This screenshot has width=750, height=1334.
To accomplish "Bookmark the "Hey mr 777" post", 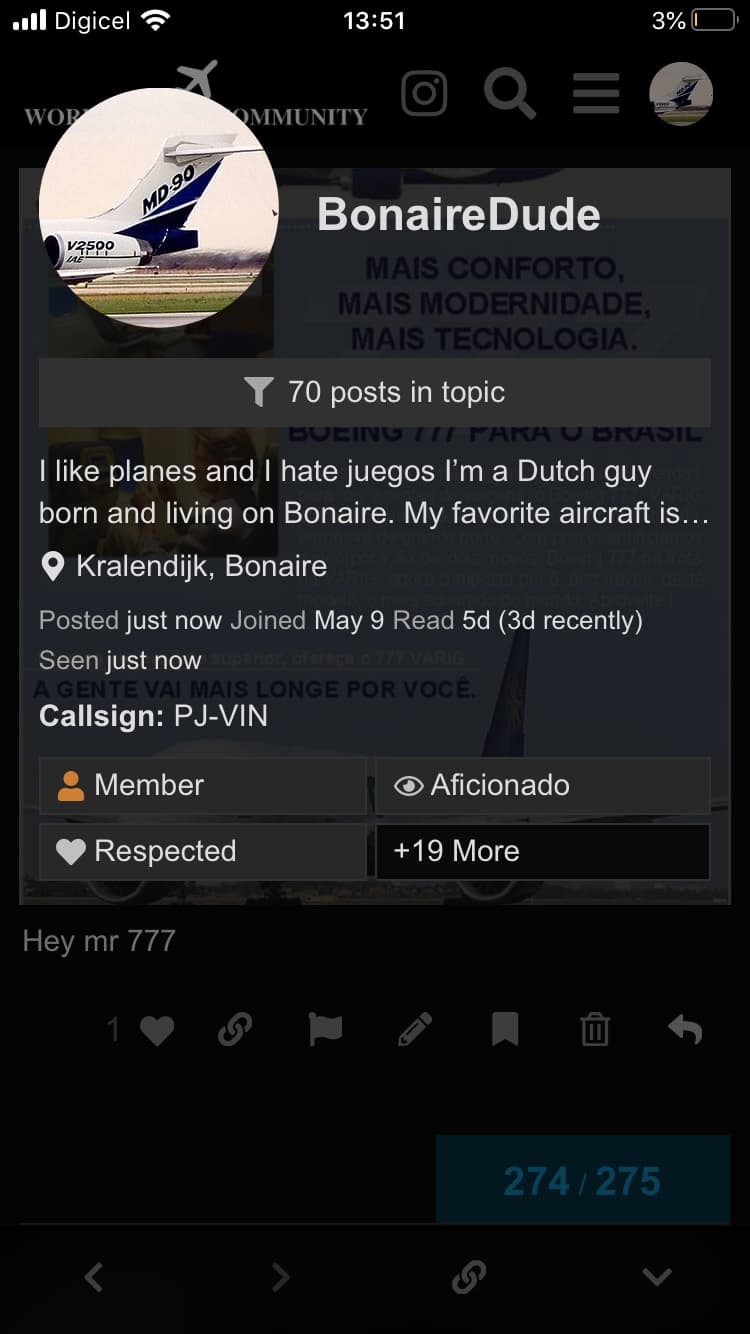I will 505,1030.
